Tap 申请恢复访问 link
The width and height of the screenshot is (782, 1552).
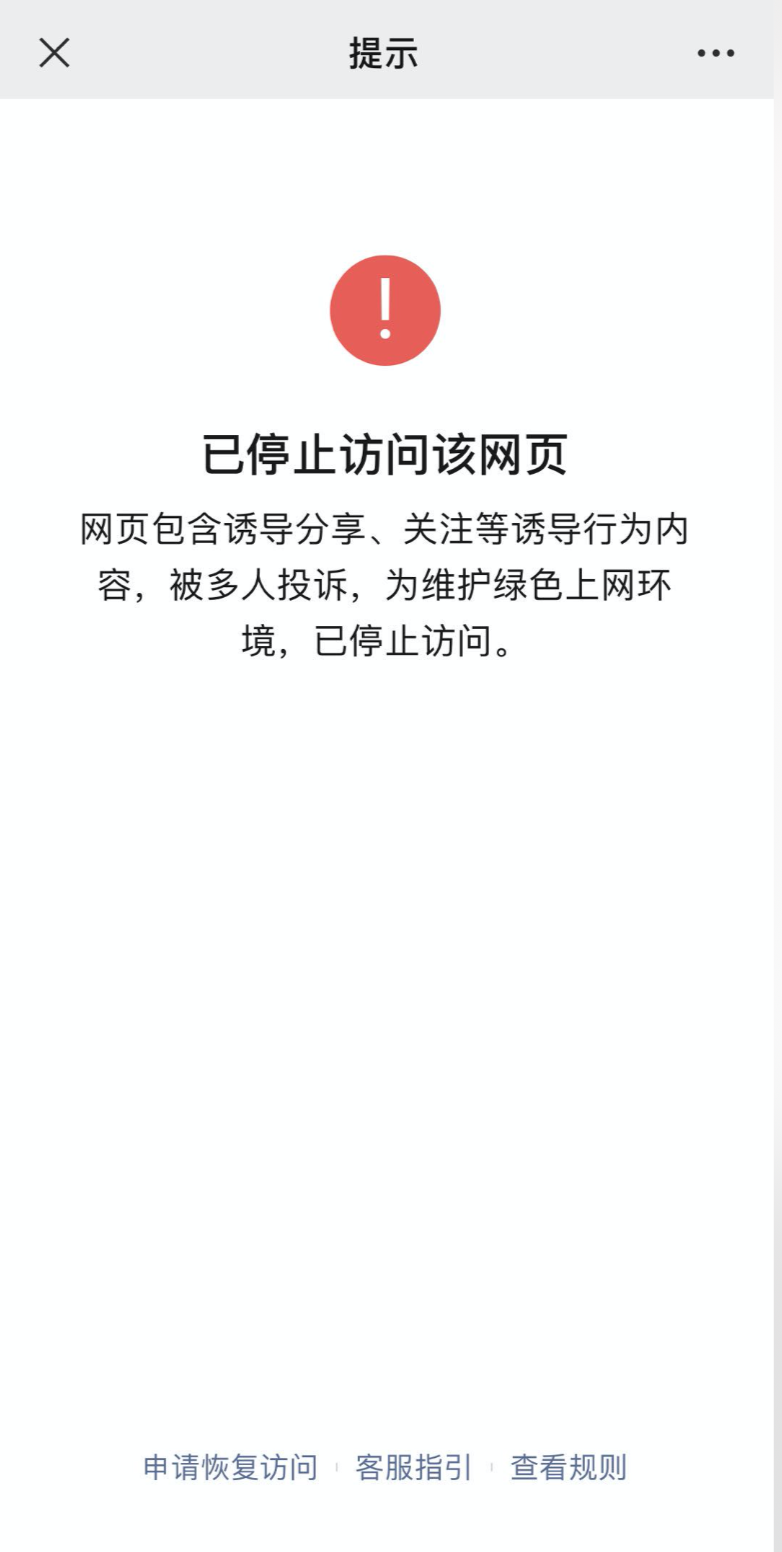pos(230,1467)
